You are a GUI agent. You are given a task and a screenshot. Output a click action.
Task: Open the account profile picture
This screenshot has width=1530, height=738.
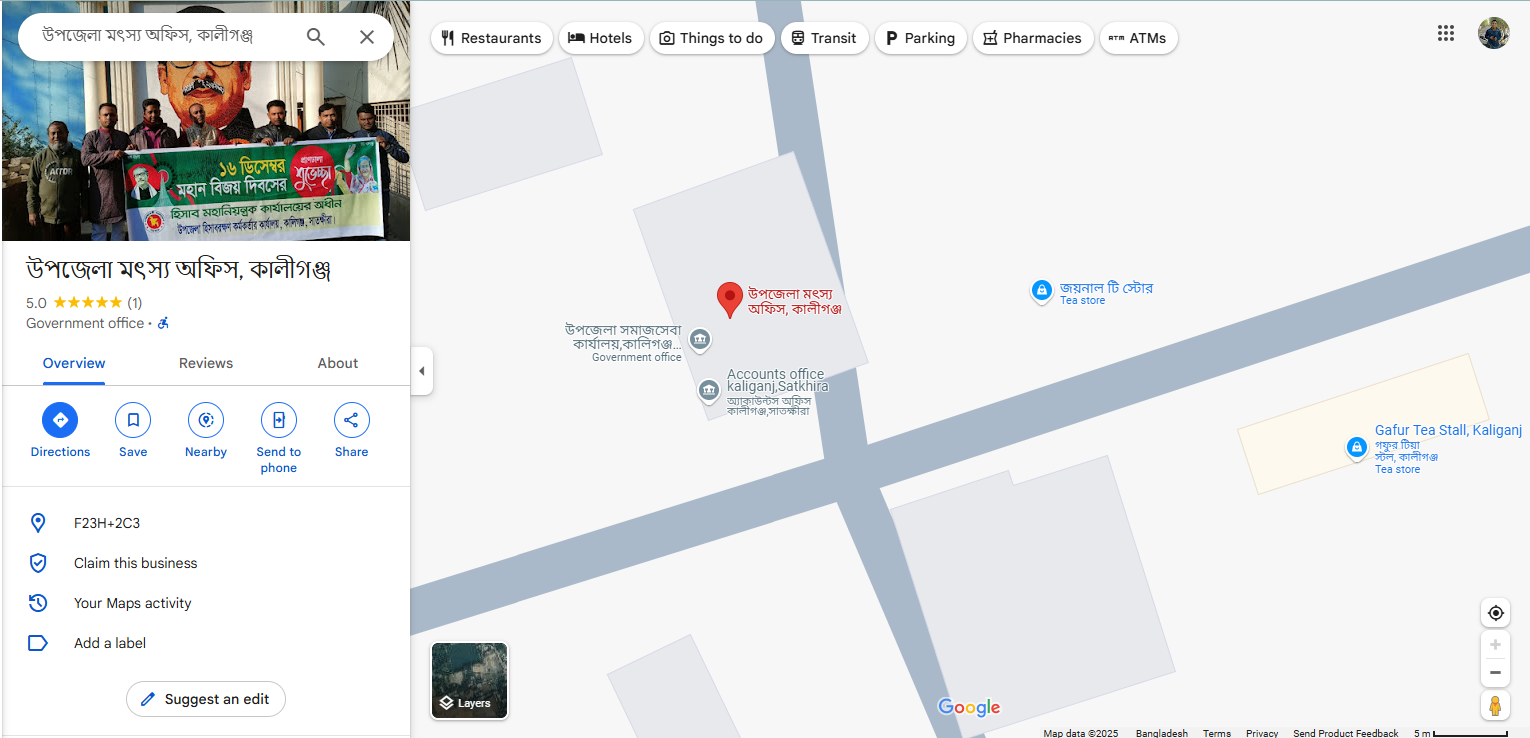tap(1493, 33)
